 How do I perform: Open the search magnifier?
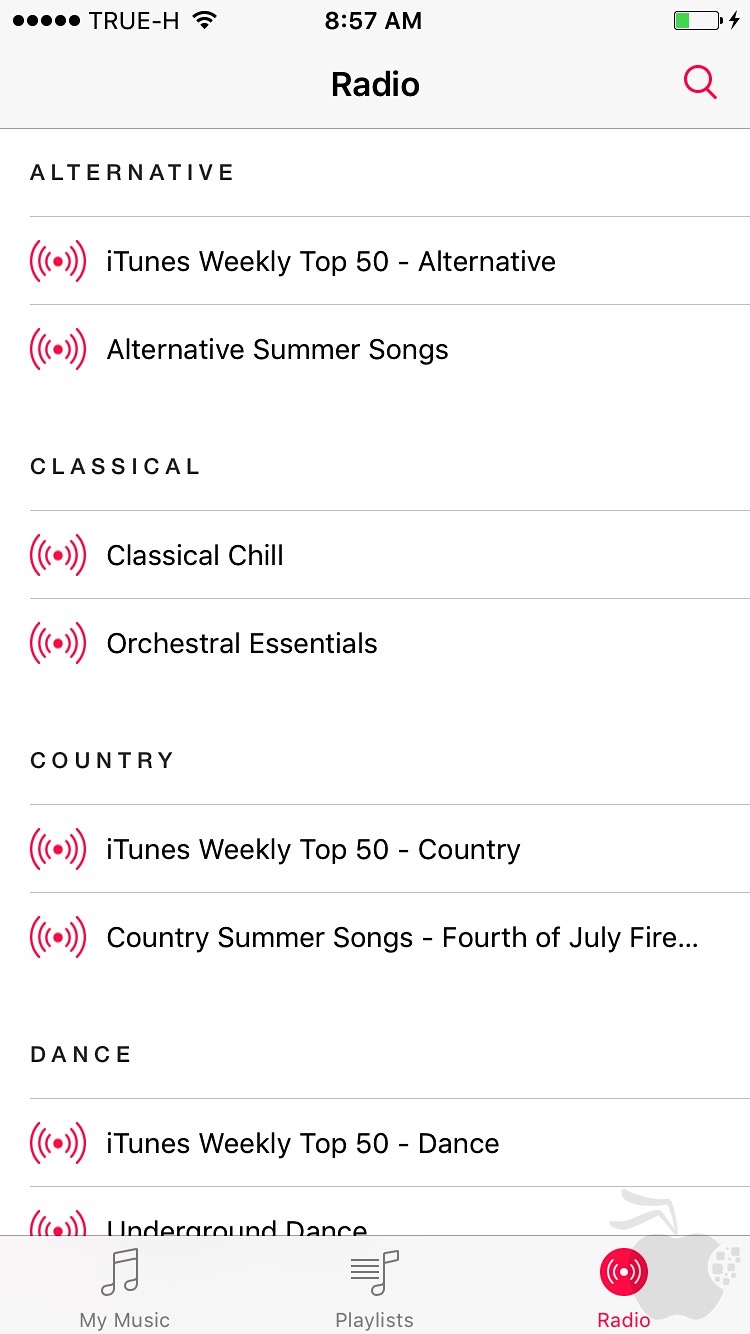click(700, 83)
